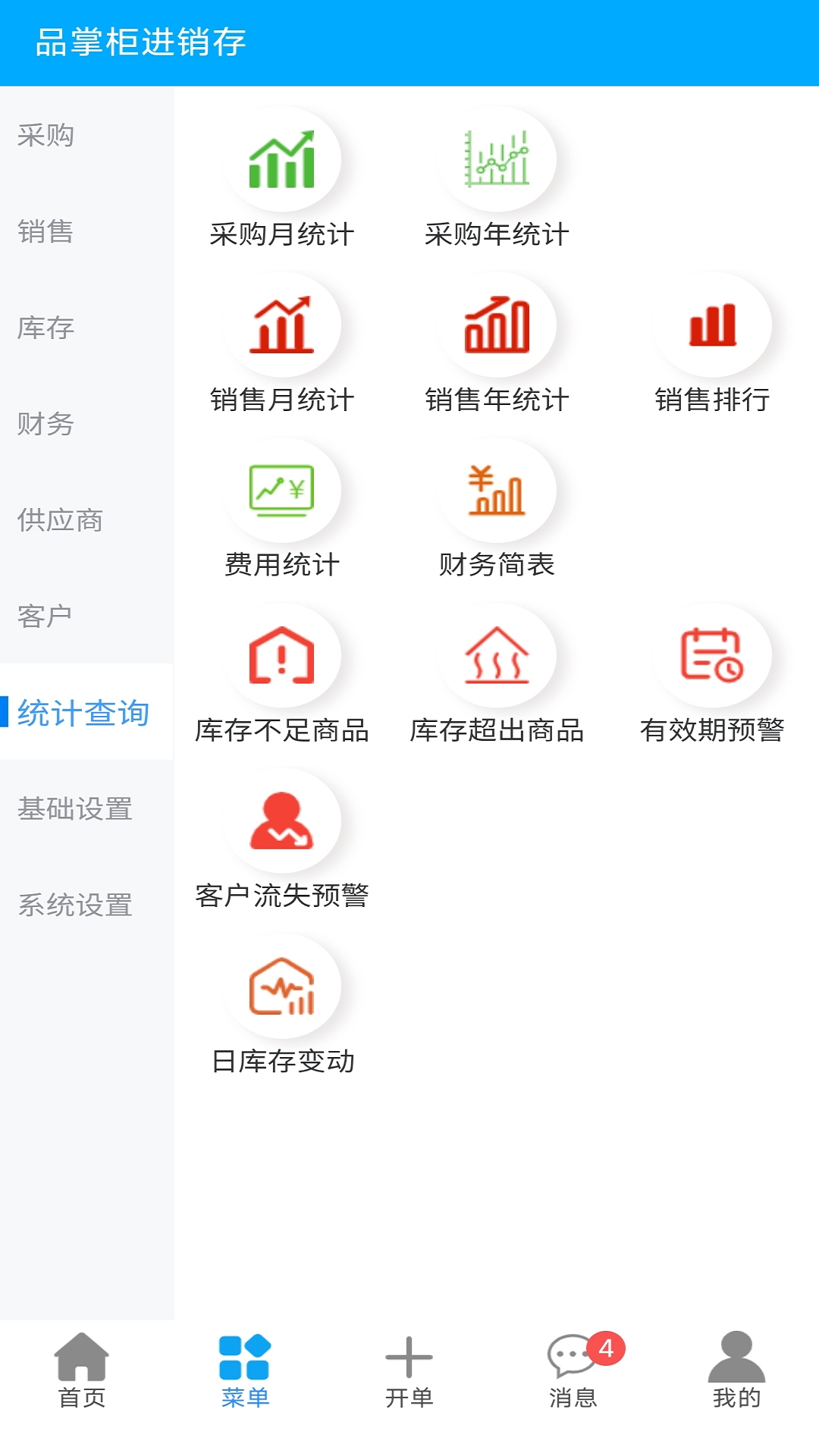Open the 库存不足商品 low stock warning icon
This screenshot has width=819, height=1456.
pos(281,657)
